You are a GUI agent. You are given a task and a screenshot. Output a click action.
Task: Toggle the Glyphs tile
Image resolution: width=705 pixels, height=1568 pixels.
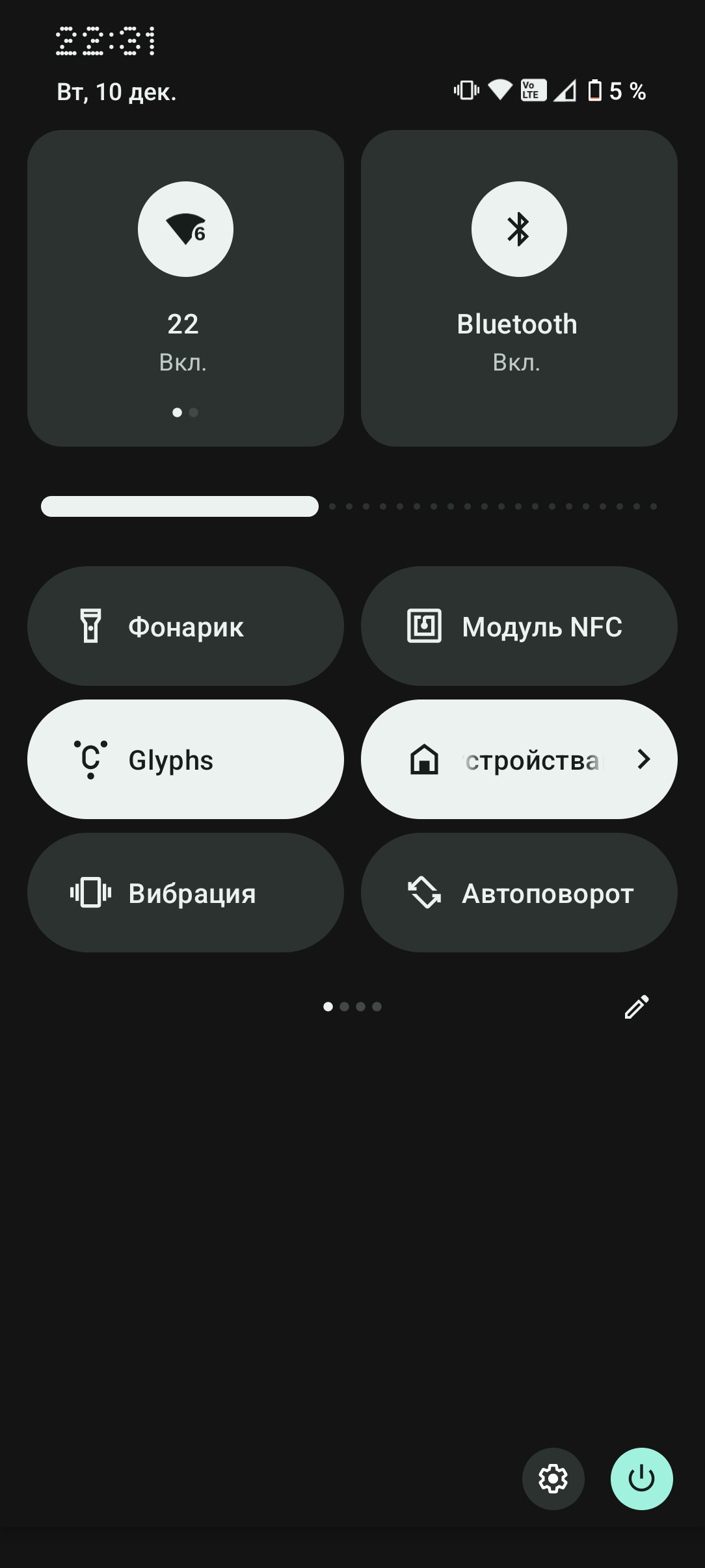point(185,759)
